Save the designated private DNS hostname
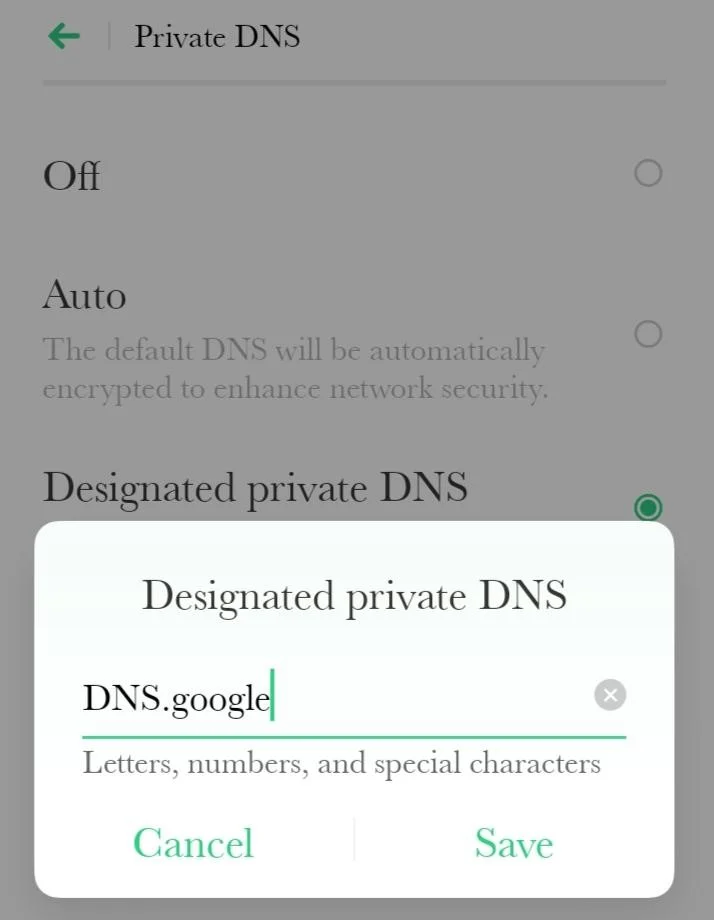The width and height of the screenshot is (714, 920). coord(513,843)
